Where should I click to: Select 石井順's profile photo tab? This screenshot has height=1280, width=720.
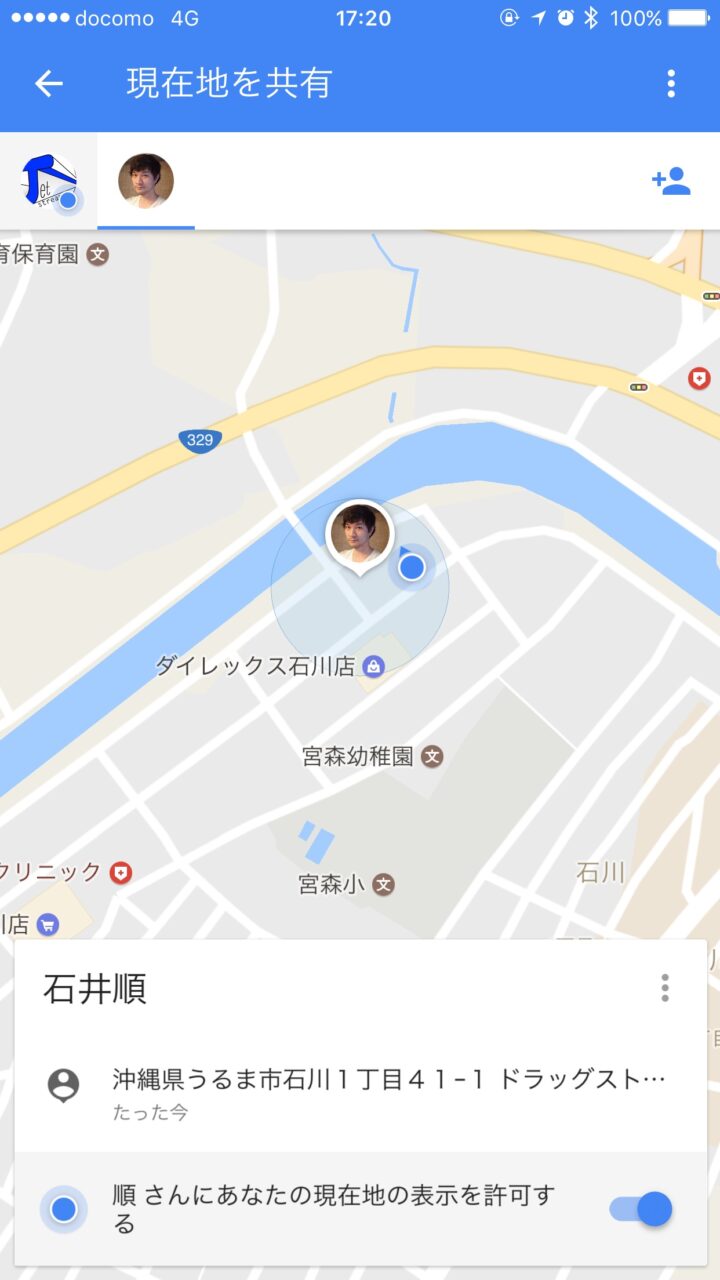coord(146,182)
